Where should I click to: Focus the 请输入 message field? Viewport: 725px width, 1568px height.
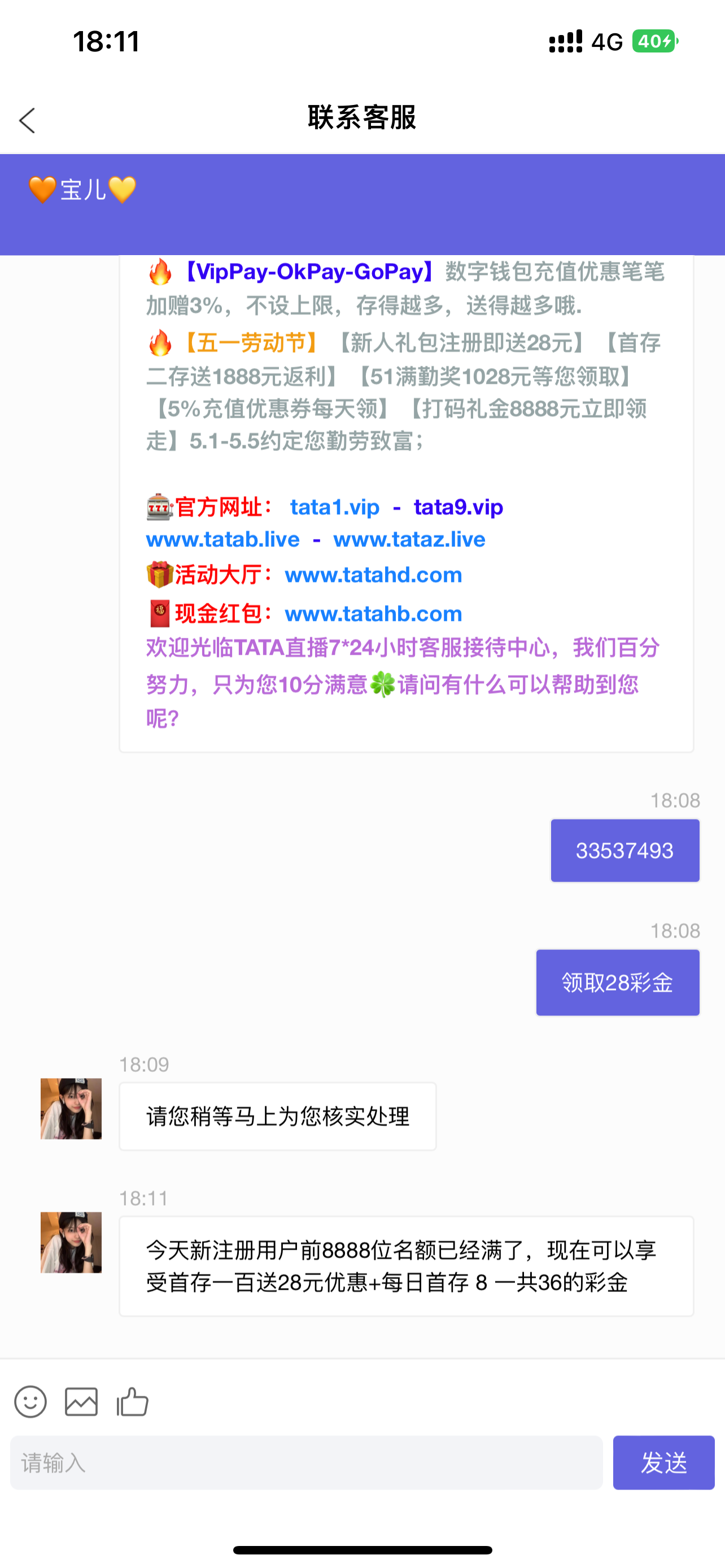pyautogui.click(x=306, y=1462)
